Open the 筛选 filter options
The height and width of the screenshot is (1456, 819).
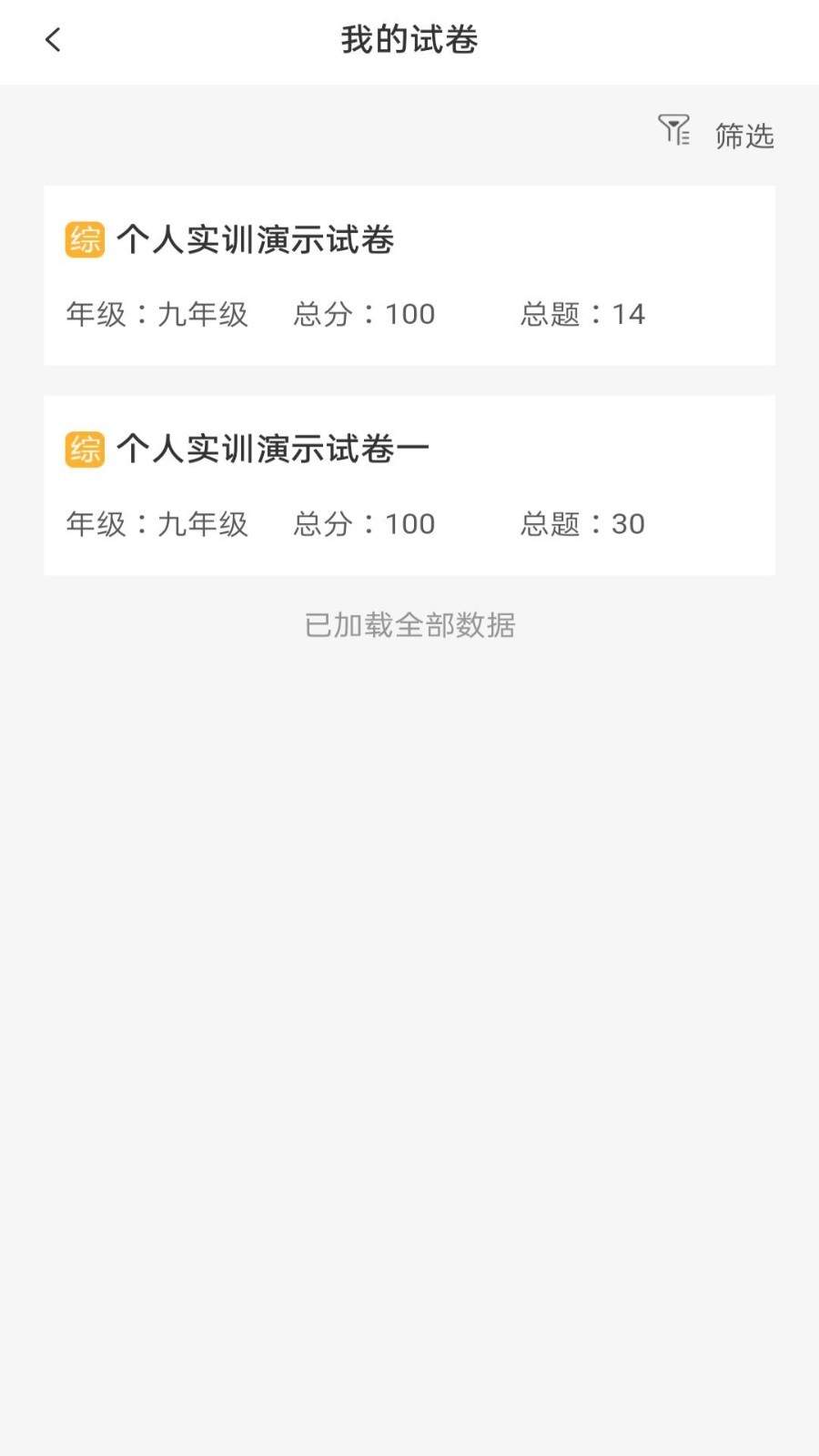point(717,135)
